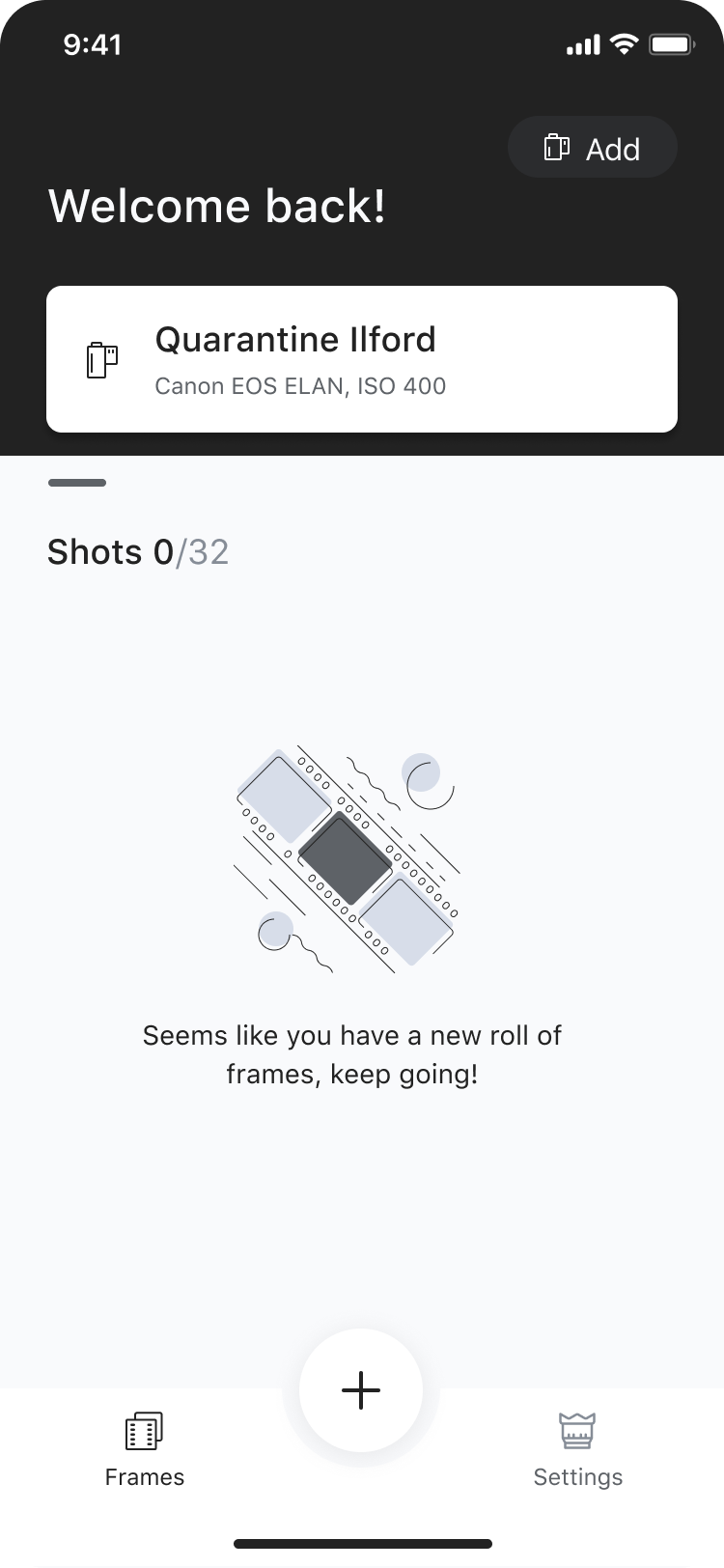Viewport: 724px width, 1568px height.
Task: Switch to the Frames tab
Action: tap(145, 1448)
